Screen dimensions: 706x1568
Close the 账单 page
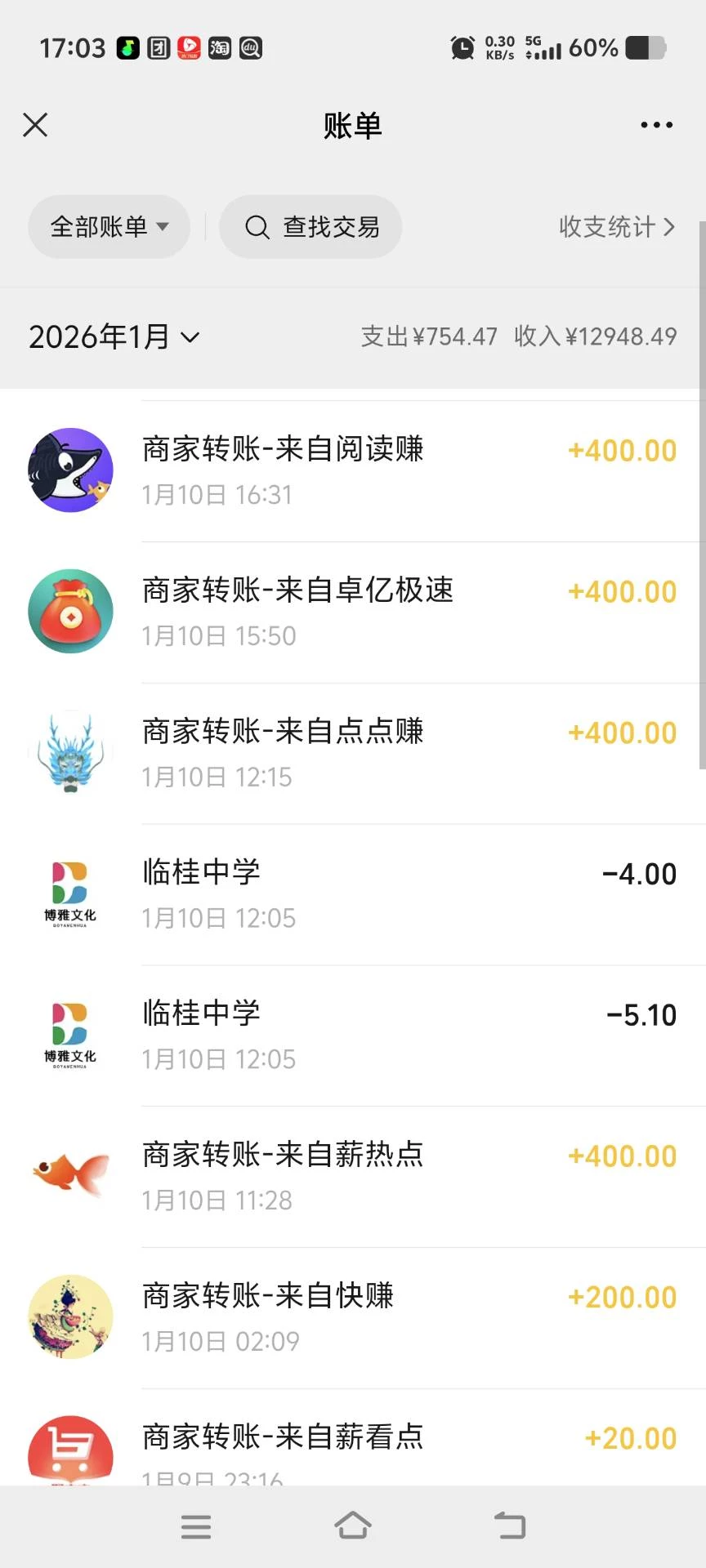point(35,125)
